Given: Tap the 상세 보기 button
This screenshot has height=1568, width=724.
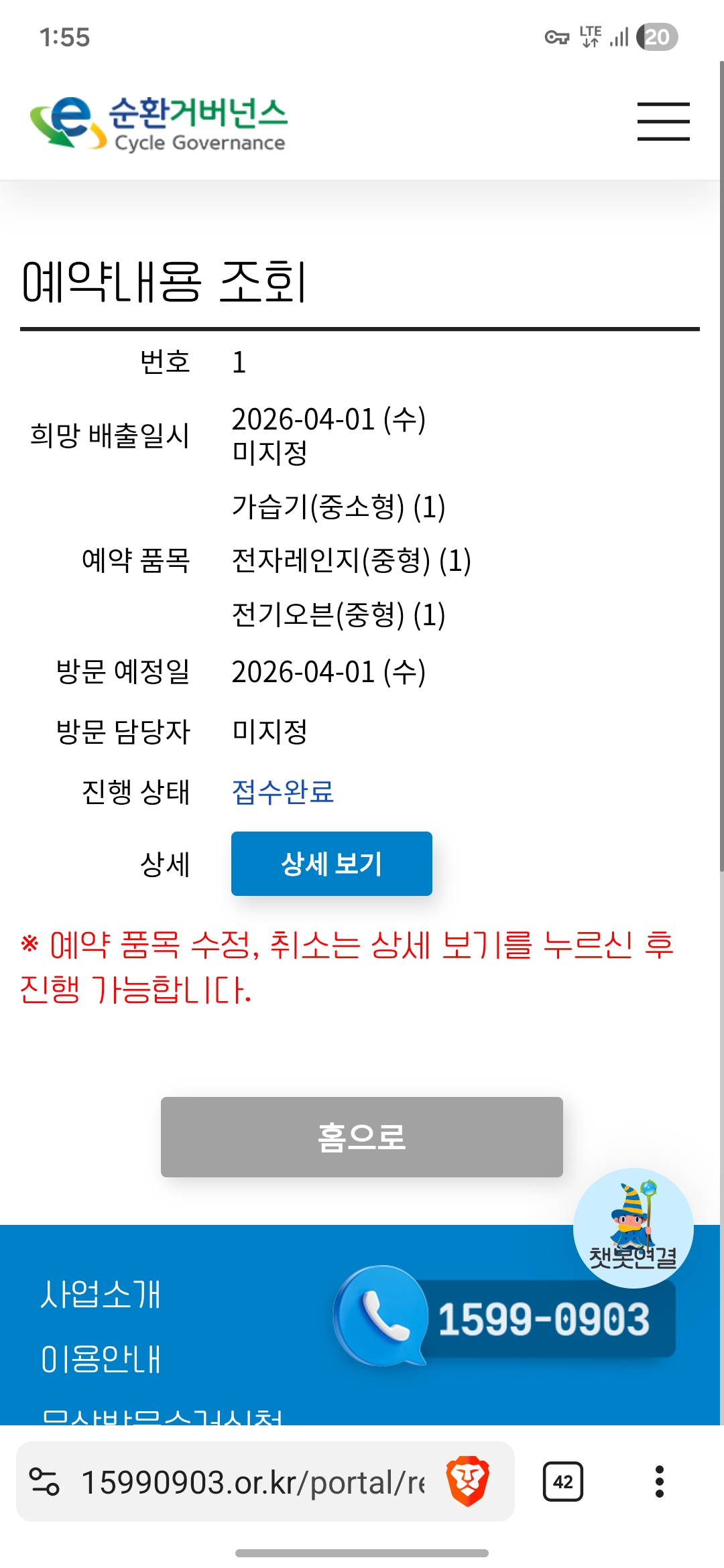Looking at the screenshot, I should 332,864.
